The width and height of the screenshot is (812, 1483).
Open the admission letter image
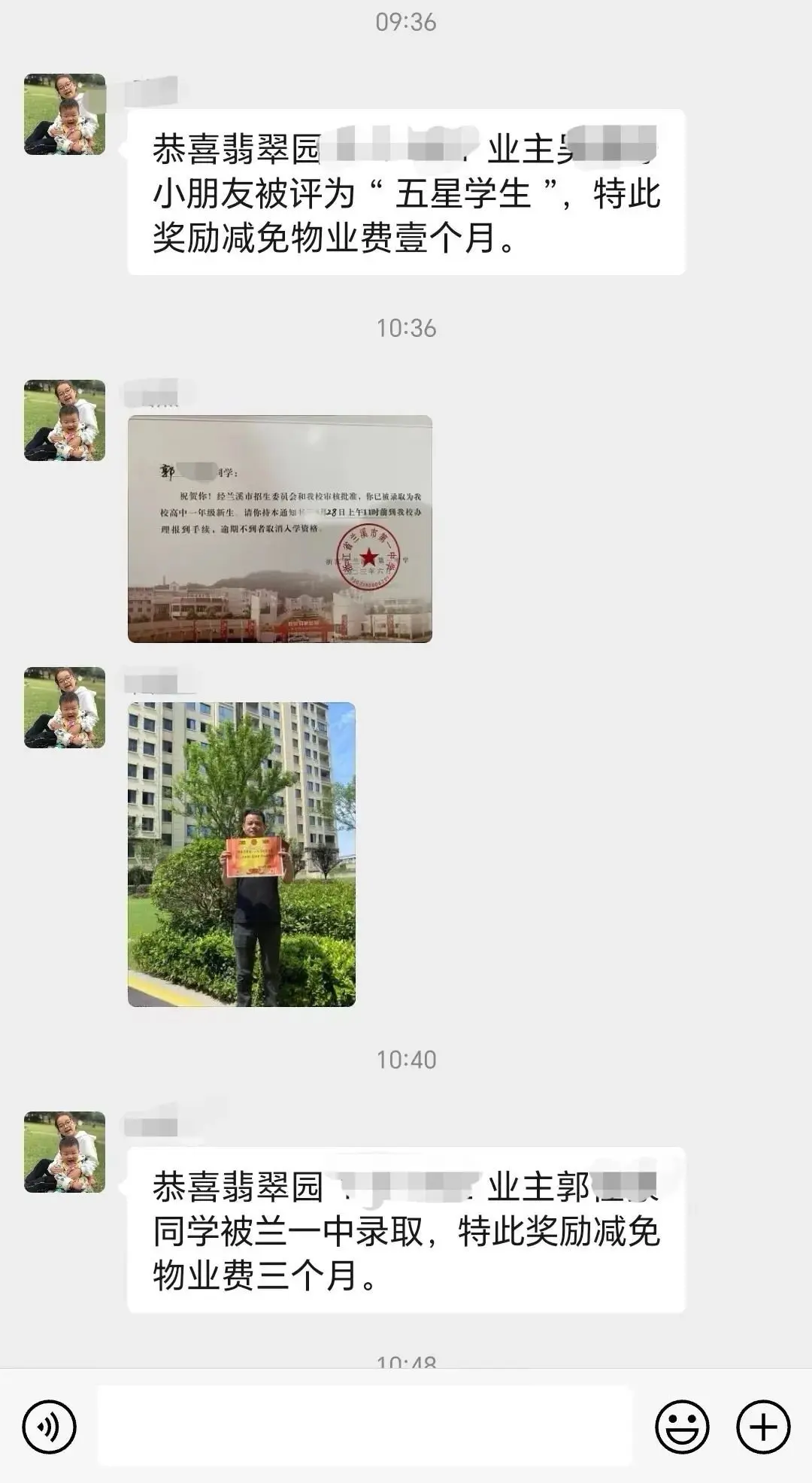pyautogui.click(x=280, y=529)
